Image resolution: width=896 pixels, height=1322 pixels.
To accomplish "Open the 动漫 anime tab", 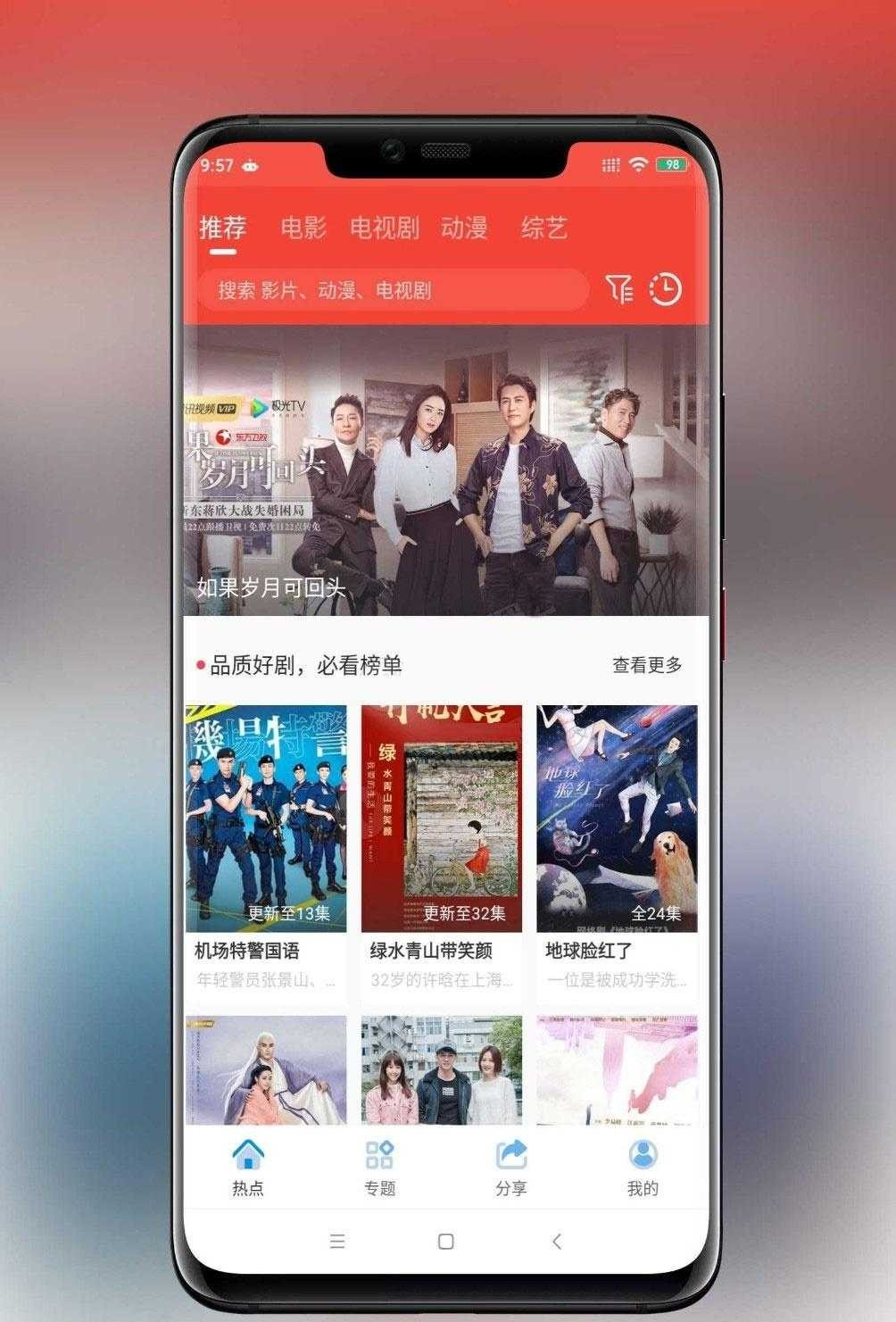I will (x=466, y=229).
